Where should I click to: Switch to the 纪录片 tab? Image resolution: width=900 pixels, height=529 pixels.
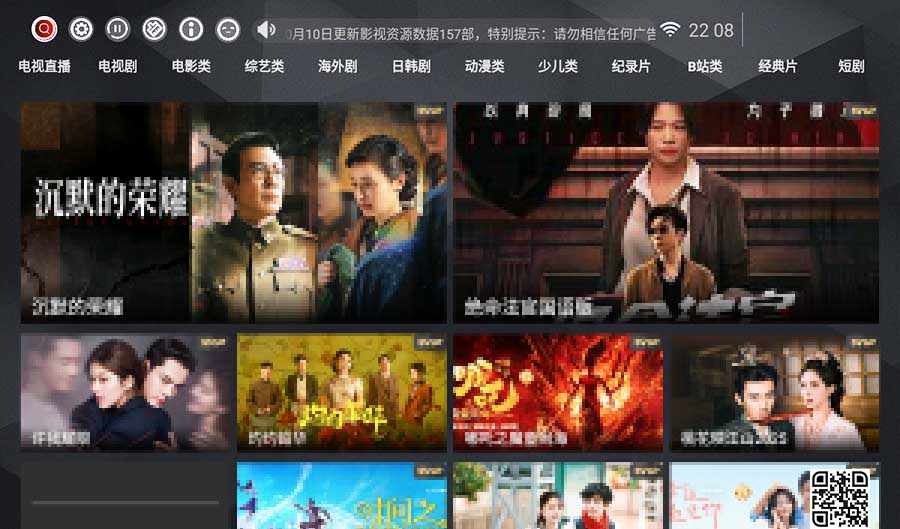pos(631,67)
